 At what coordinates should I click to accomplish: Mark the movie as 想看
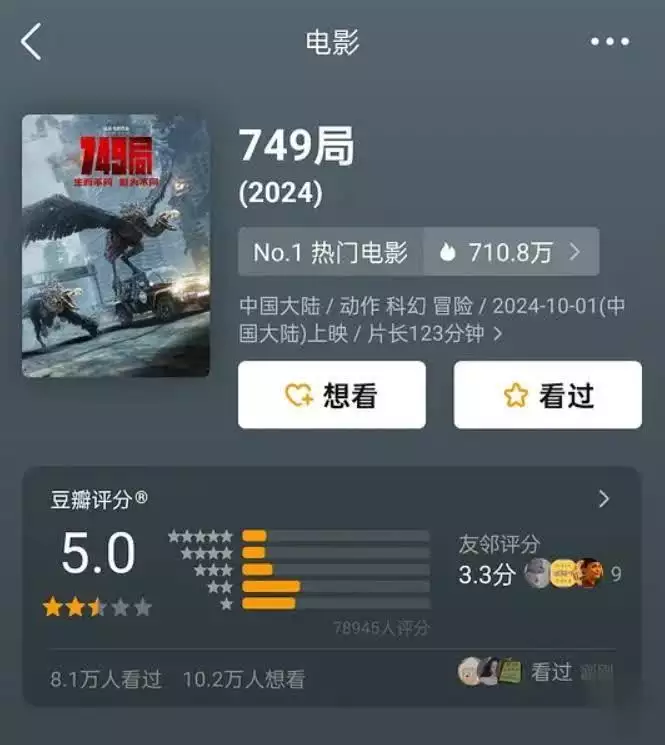(x=331, y=395)
